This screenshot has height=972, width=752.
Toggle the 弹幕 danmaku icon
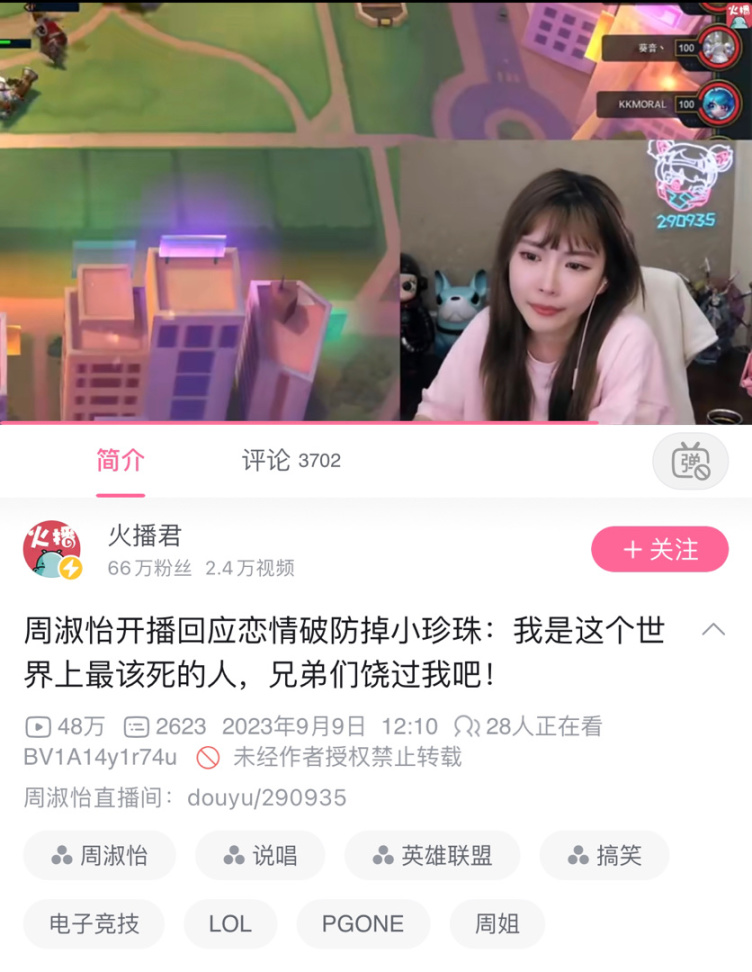click(689, 462)
